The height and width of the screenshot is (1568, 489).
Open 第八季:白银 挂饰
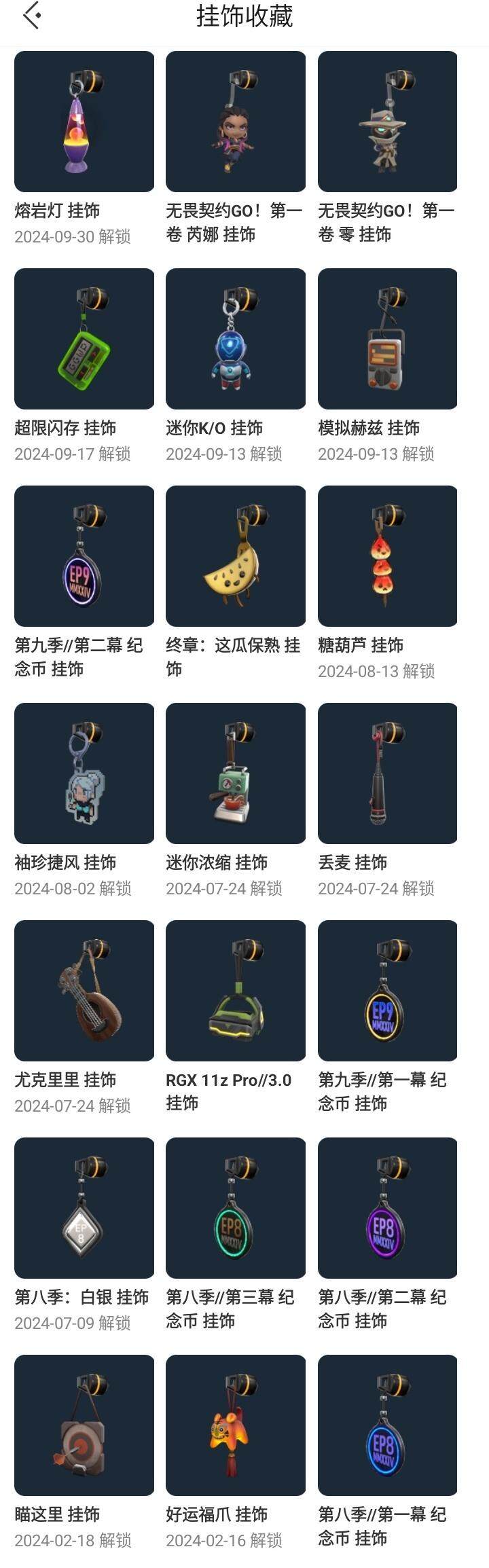[84, 1208]
